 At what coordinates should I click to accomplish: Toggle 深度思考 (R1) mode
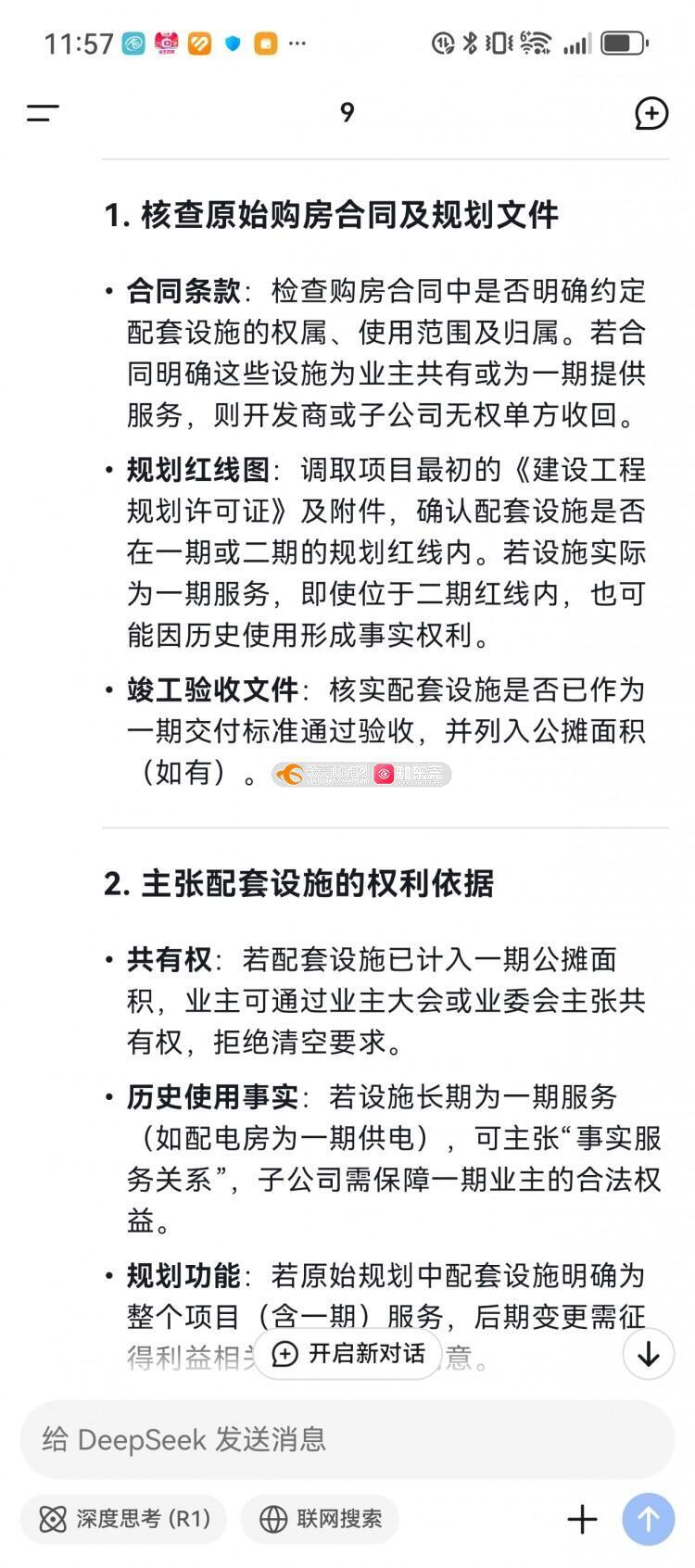pos(124,1519)
